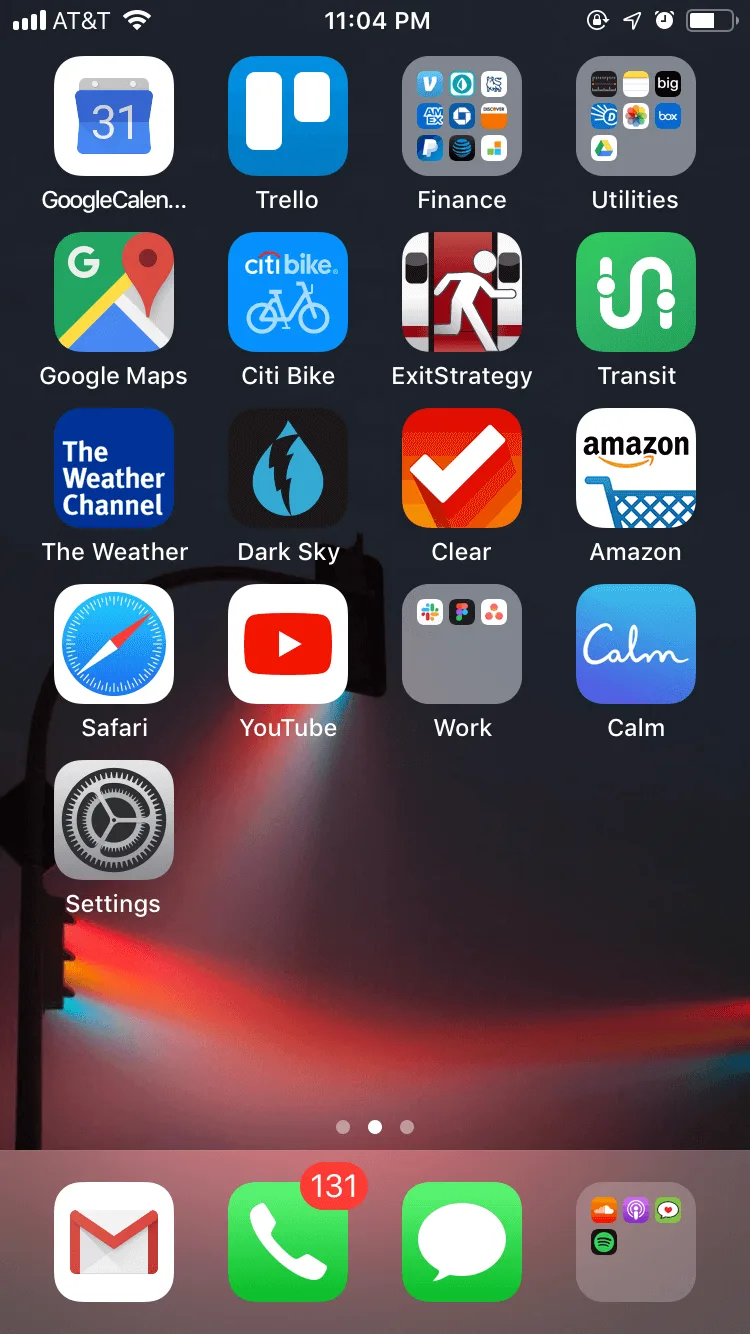Open the Finance folder
750x1334 pixels.
[x=462, y=116]
